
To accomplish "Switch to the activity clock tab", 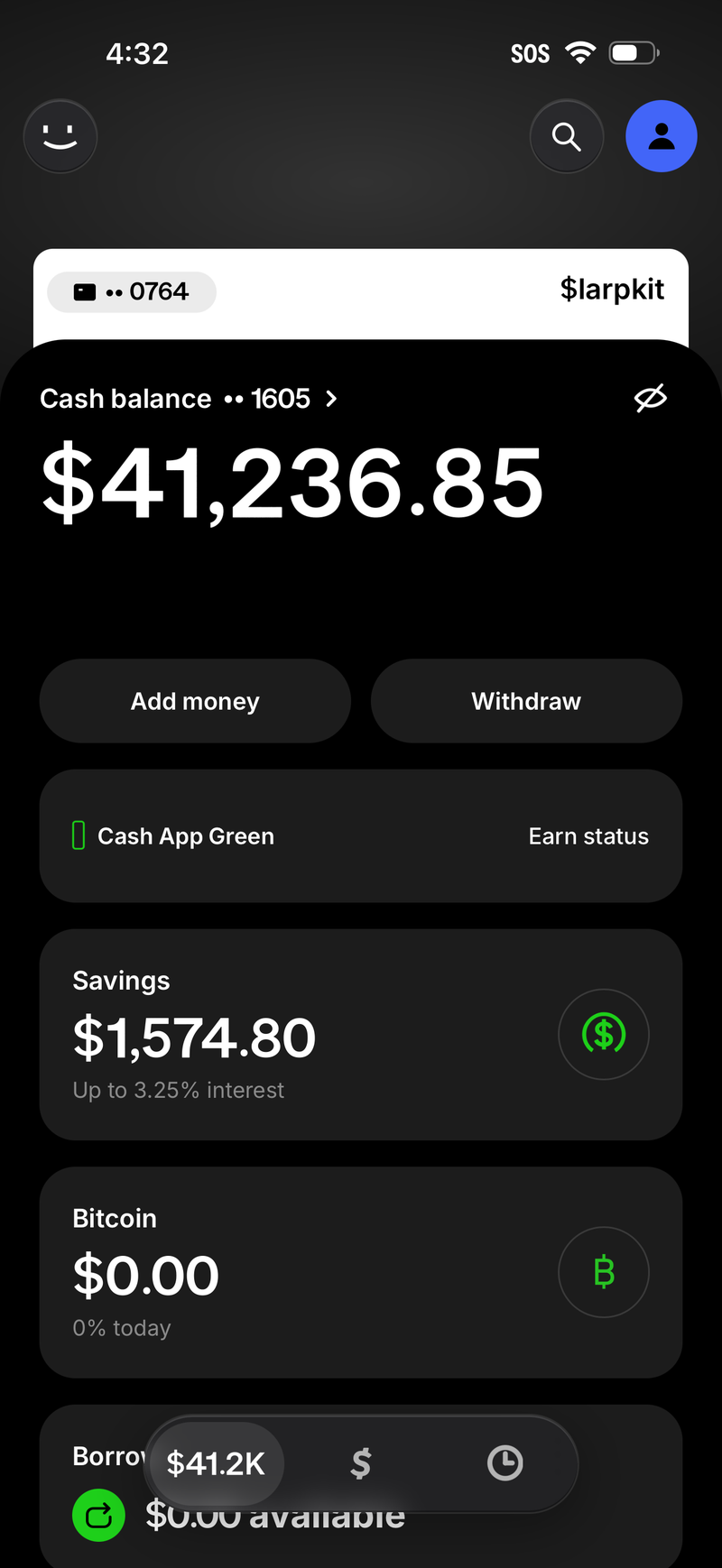I will click(504, 1463).
